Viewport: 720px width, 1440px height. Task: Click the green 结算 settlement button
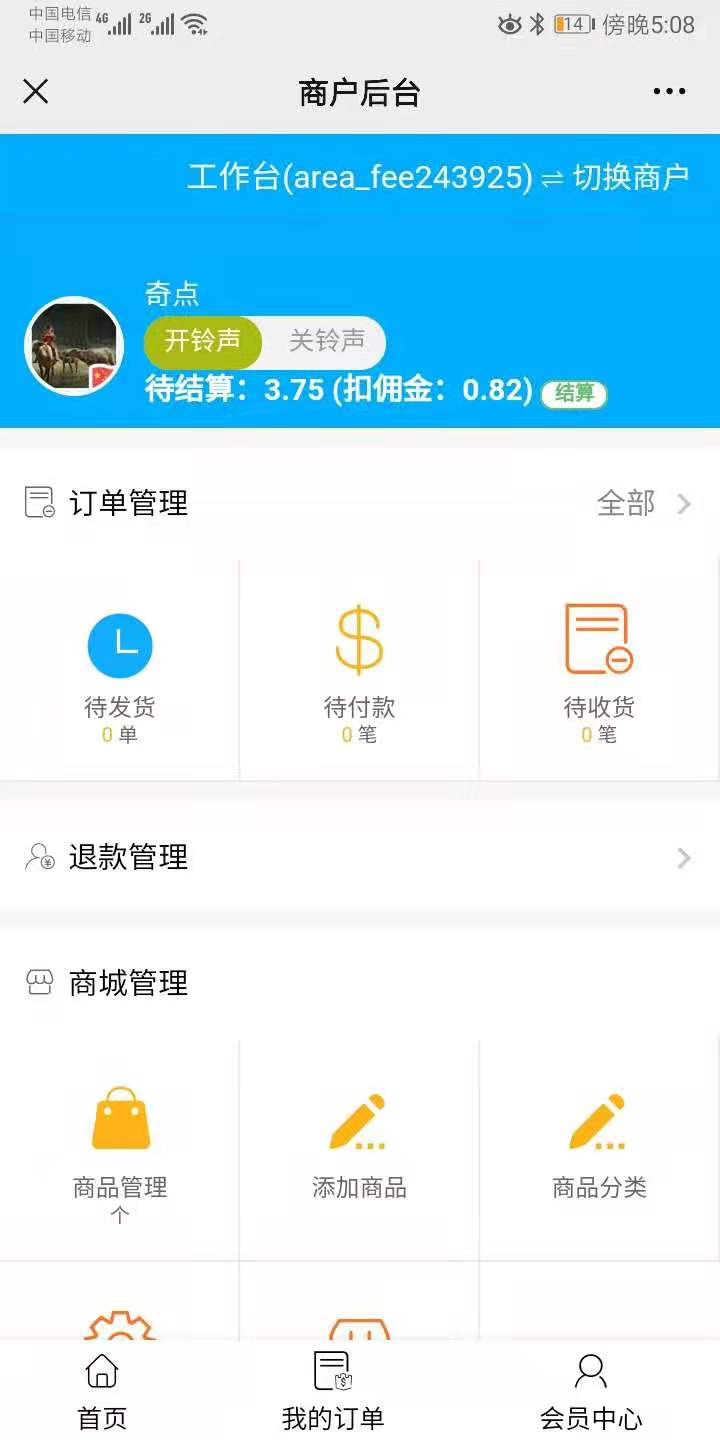(573, 393)
